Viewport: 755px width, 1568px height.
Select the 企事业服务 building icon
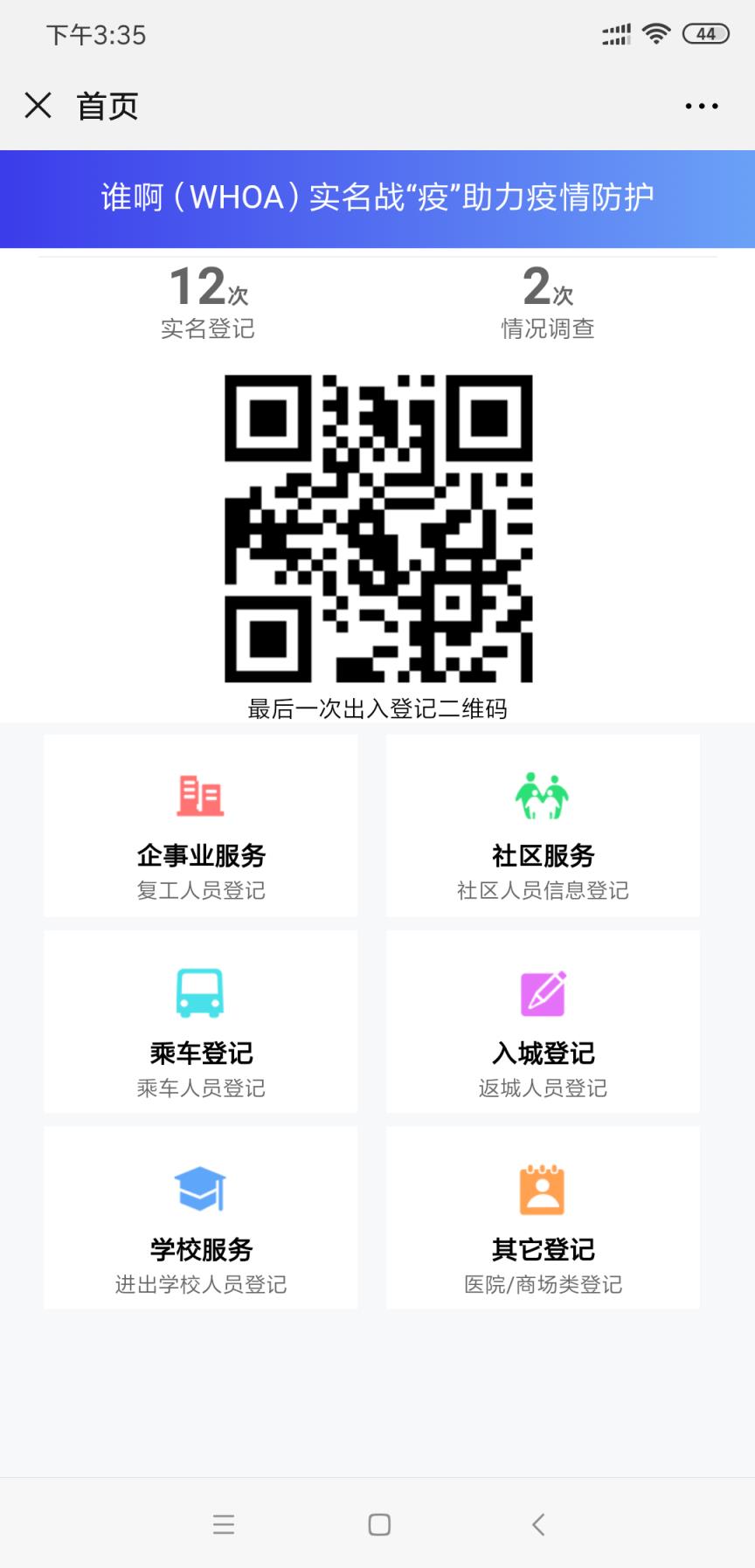point(200,797)
